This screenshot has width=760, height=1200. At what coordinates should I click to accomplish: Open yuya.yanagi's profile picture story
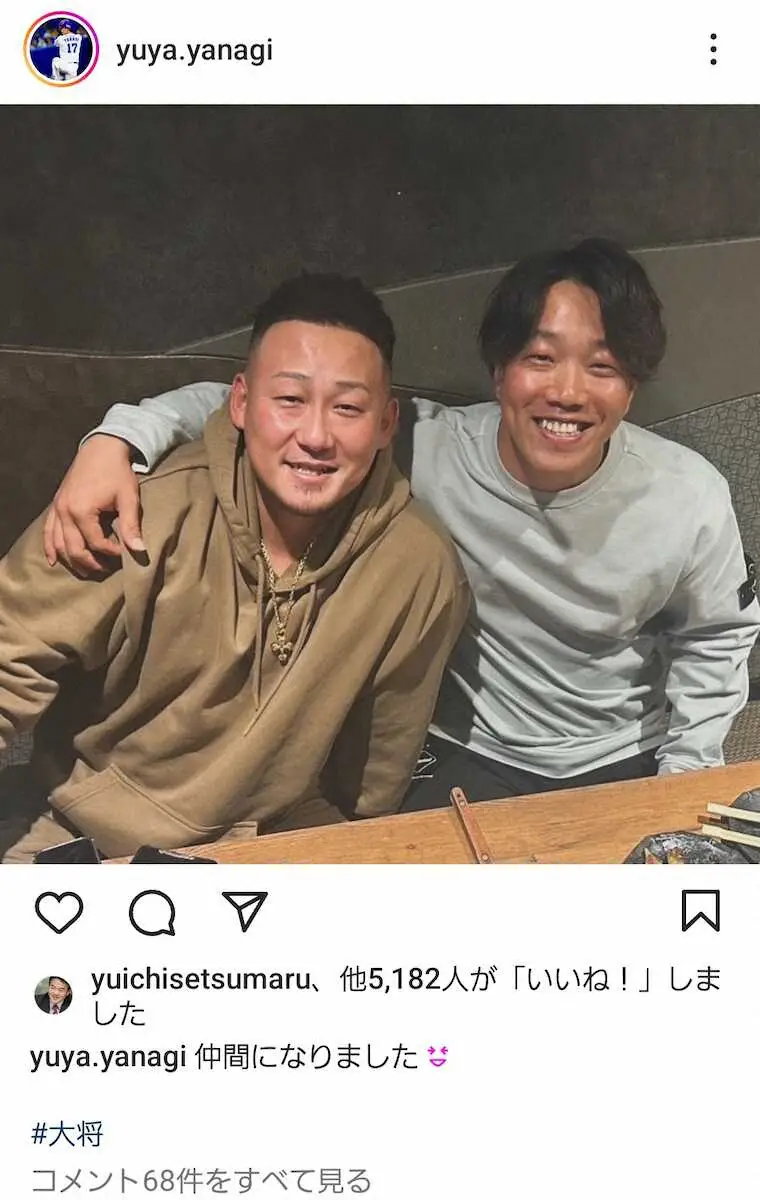[x=61, y=49]
